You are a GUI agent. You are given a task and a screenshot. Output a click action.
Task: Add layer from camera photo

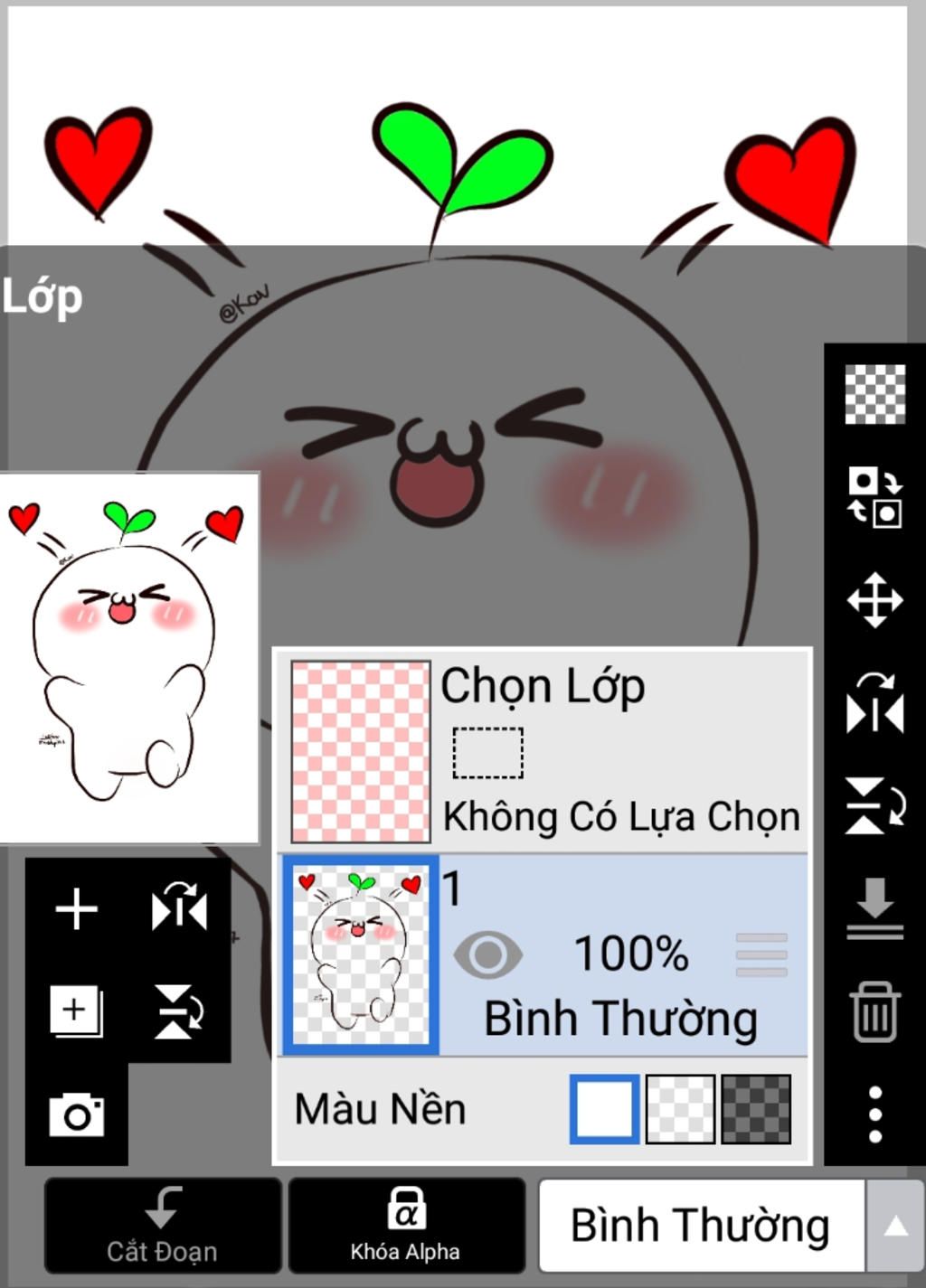pyautogui.click(x=76, y=1114)
